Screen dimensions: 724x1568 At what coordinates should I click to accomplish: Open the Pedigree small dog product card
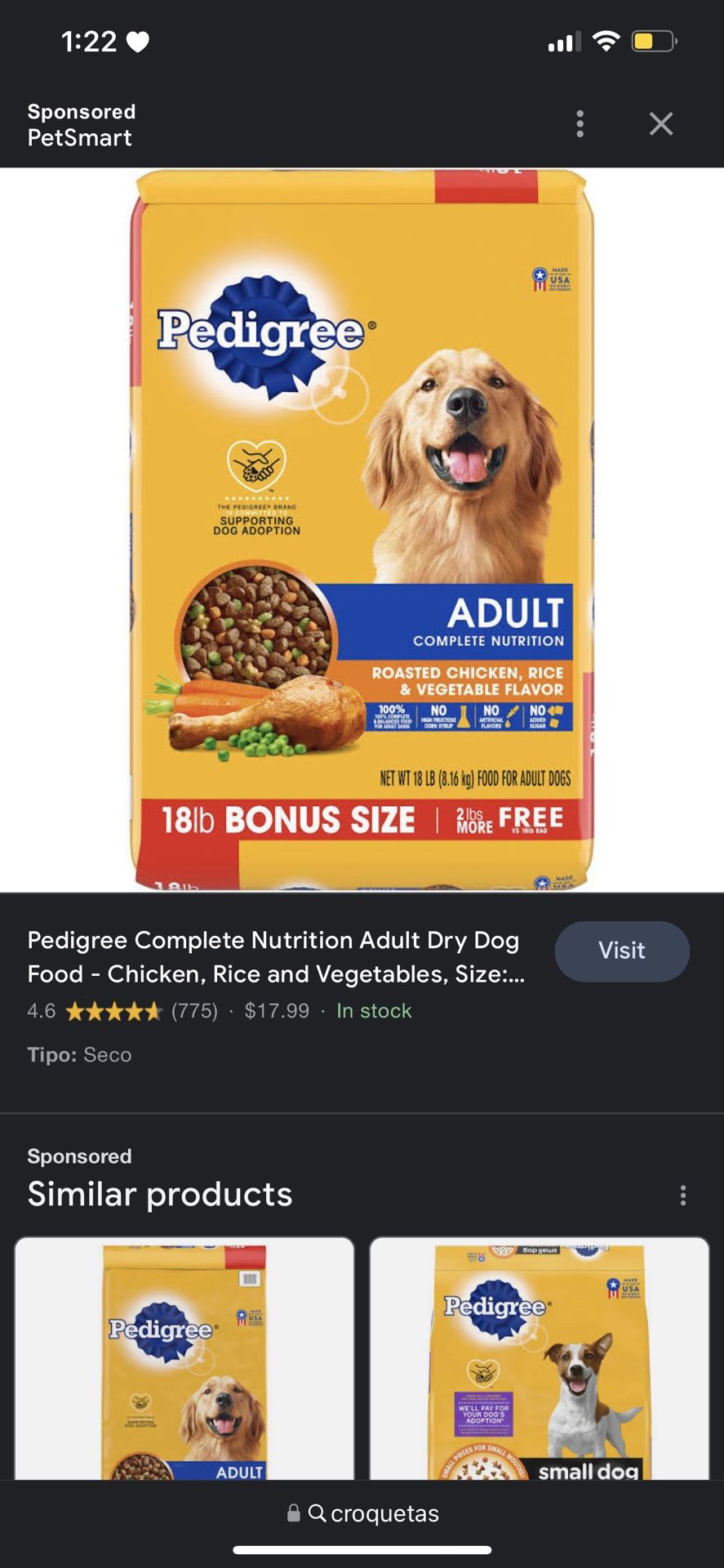(539, 1360)
